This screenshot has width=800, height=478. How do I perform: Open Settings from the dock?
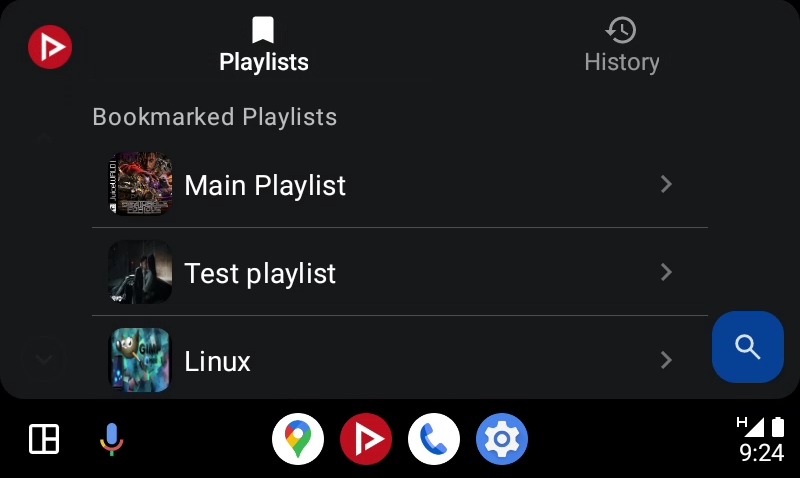tap(501, 438)
